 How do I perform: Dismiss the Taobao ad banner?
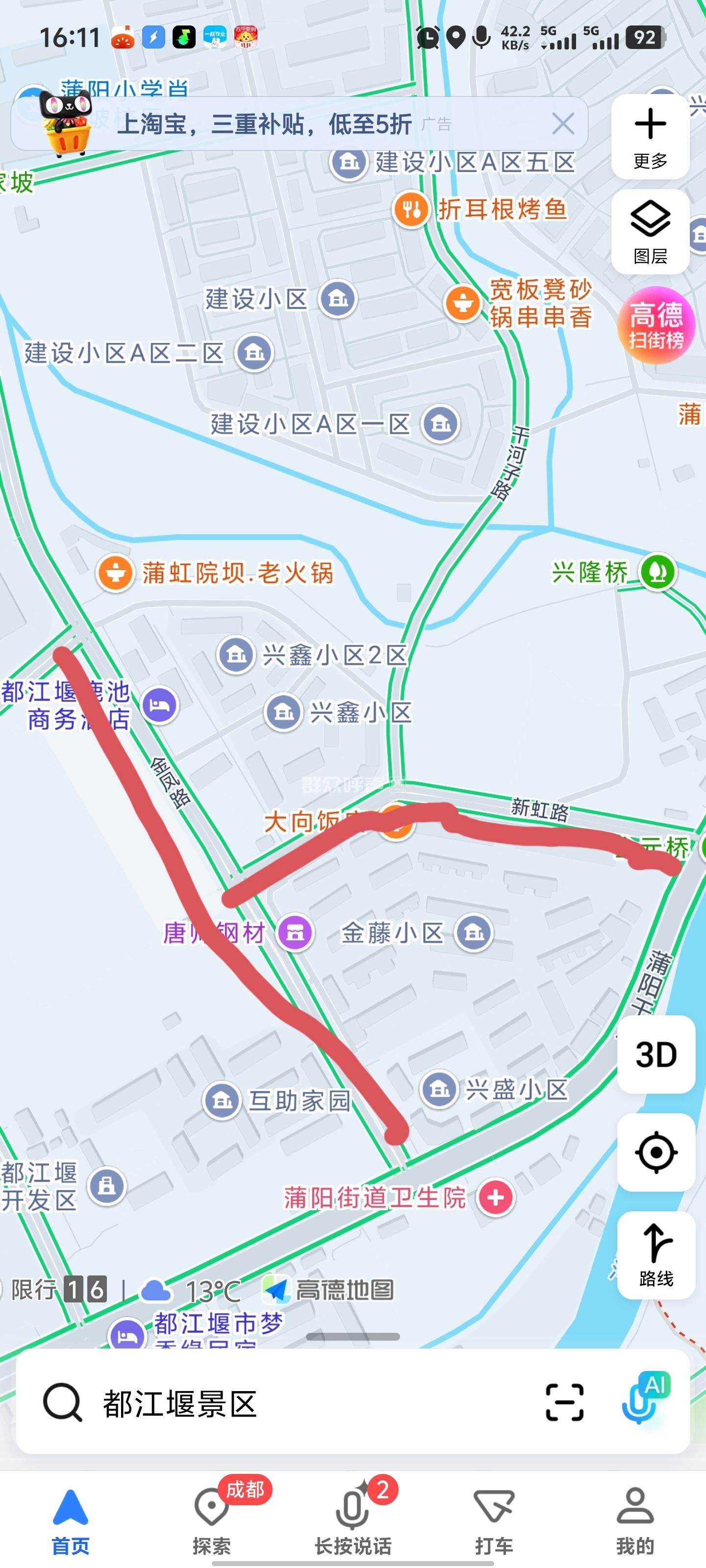(563, 124)
